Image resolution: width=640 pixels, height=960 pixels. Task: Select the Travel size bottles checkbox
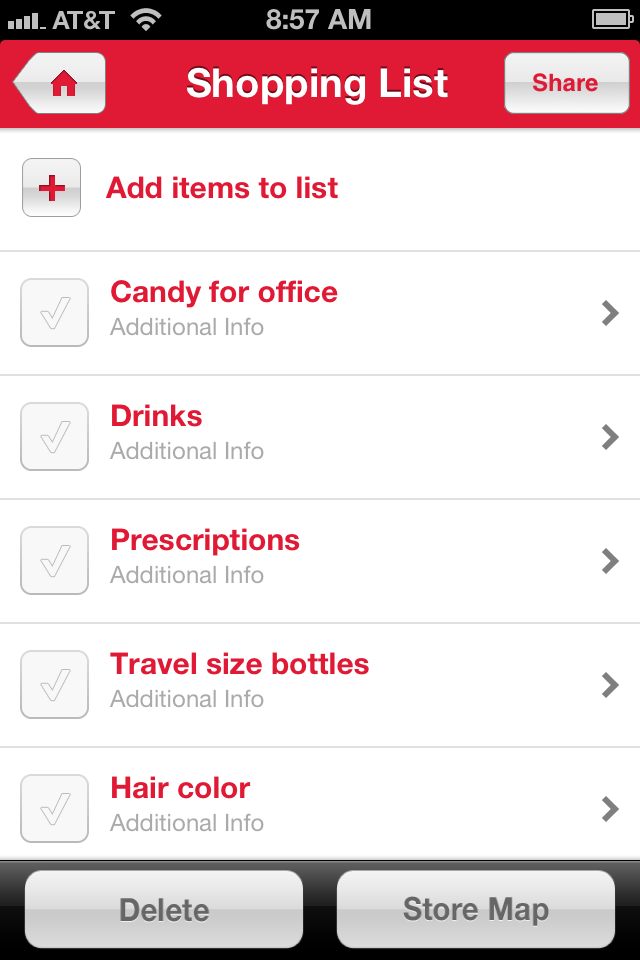pyautogui.click(x=55, y=685)
